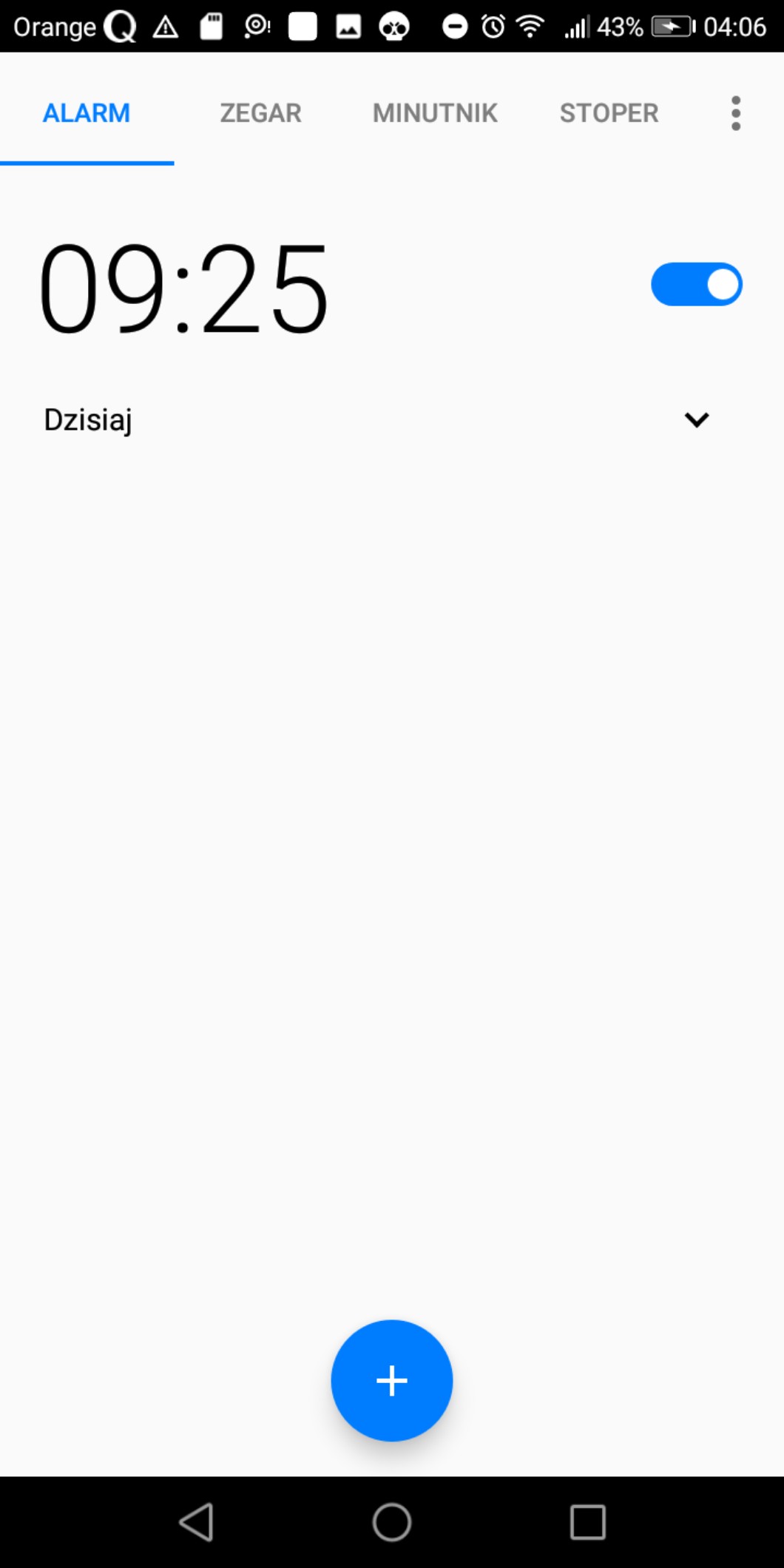Expand the 09:25 alarm details chevron
The image size is (784, 1568).
tap(696, 420)
